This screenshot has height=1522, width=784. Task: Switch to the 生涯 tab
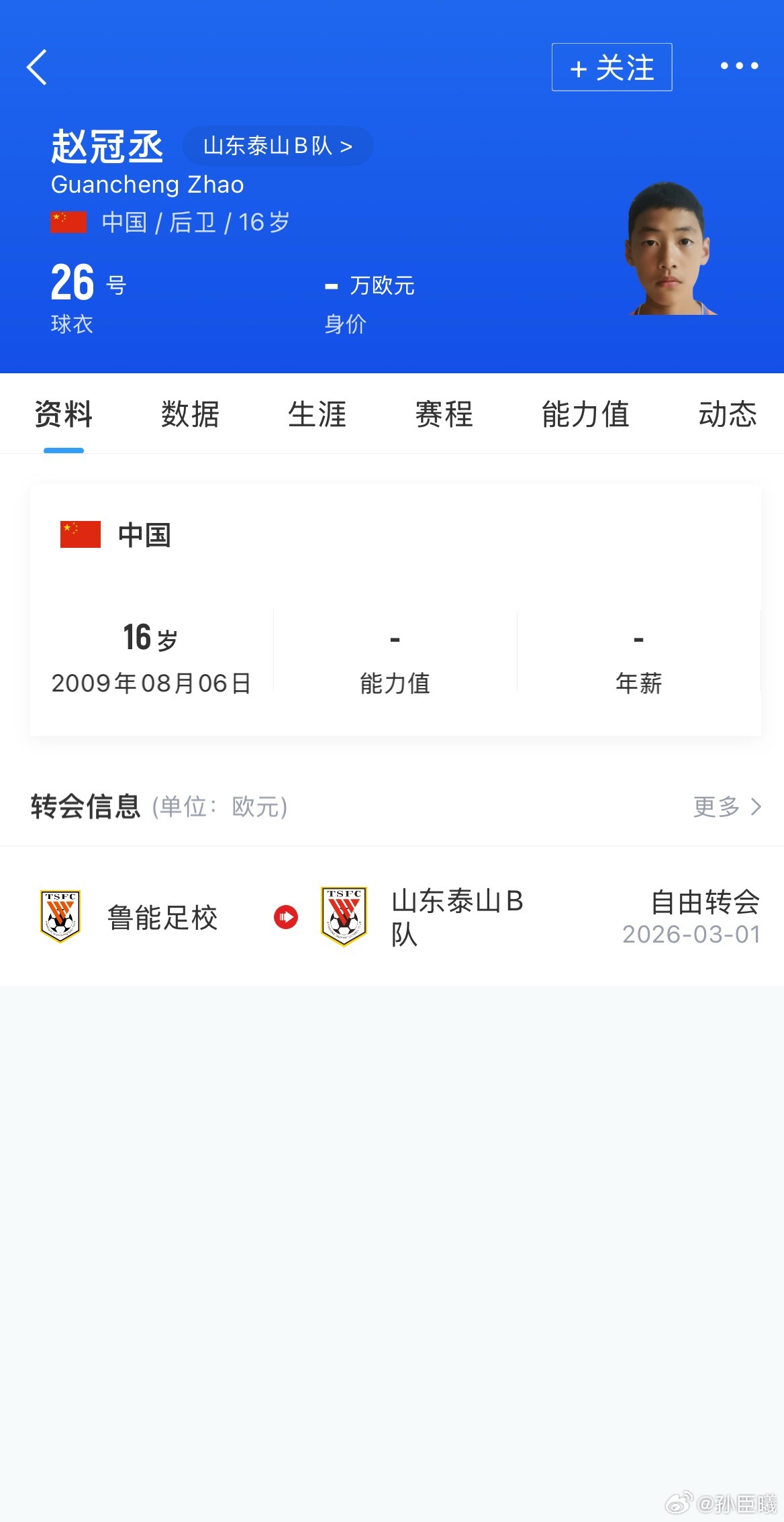[317, 414]
